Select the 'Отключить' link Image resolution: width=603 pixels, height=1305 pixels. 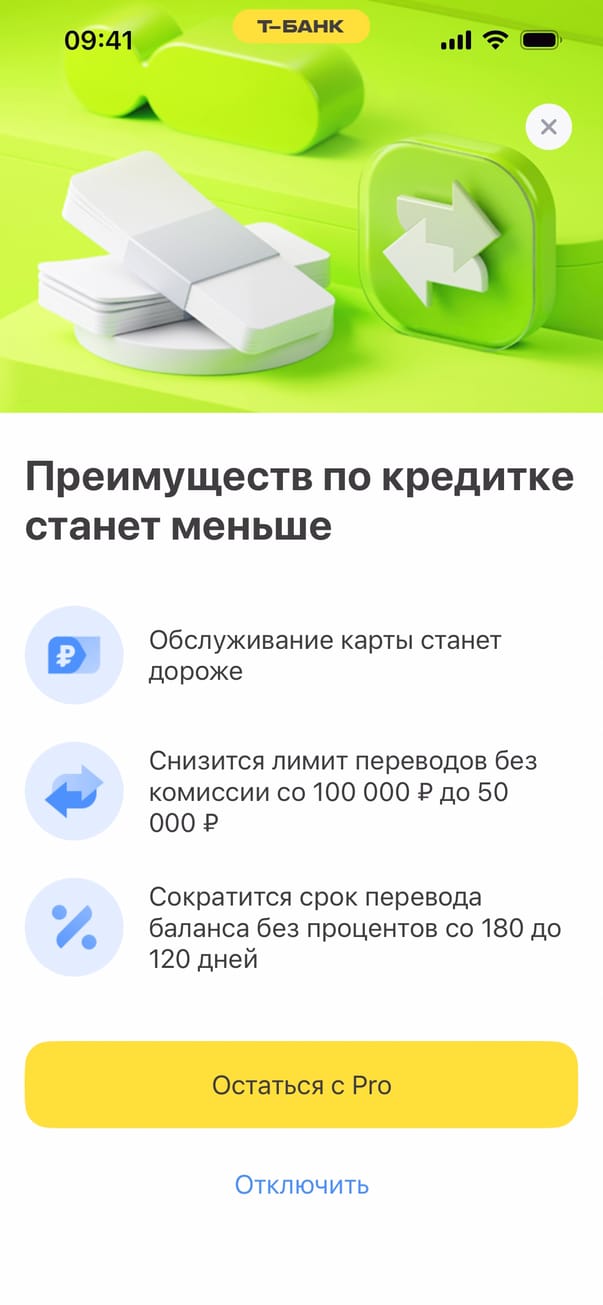pyautogui.click(x=301, y=1185)
